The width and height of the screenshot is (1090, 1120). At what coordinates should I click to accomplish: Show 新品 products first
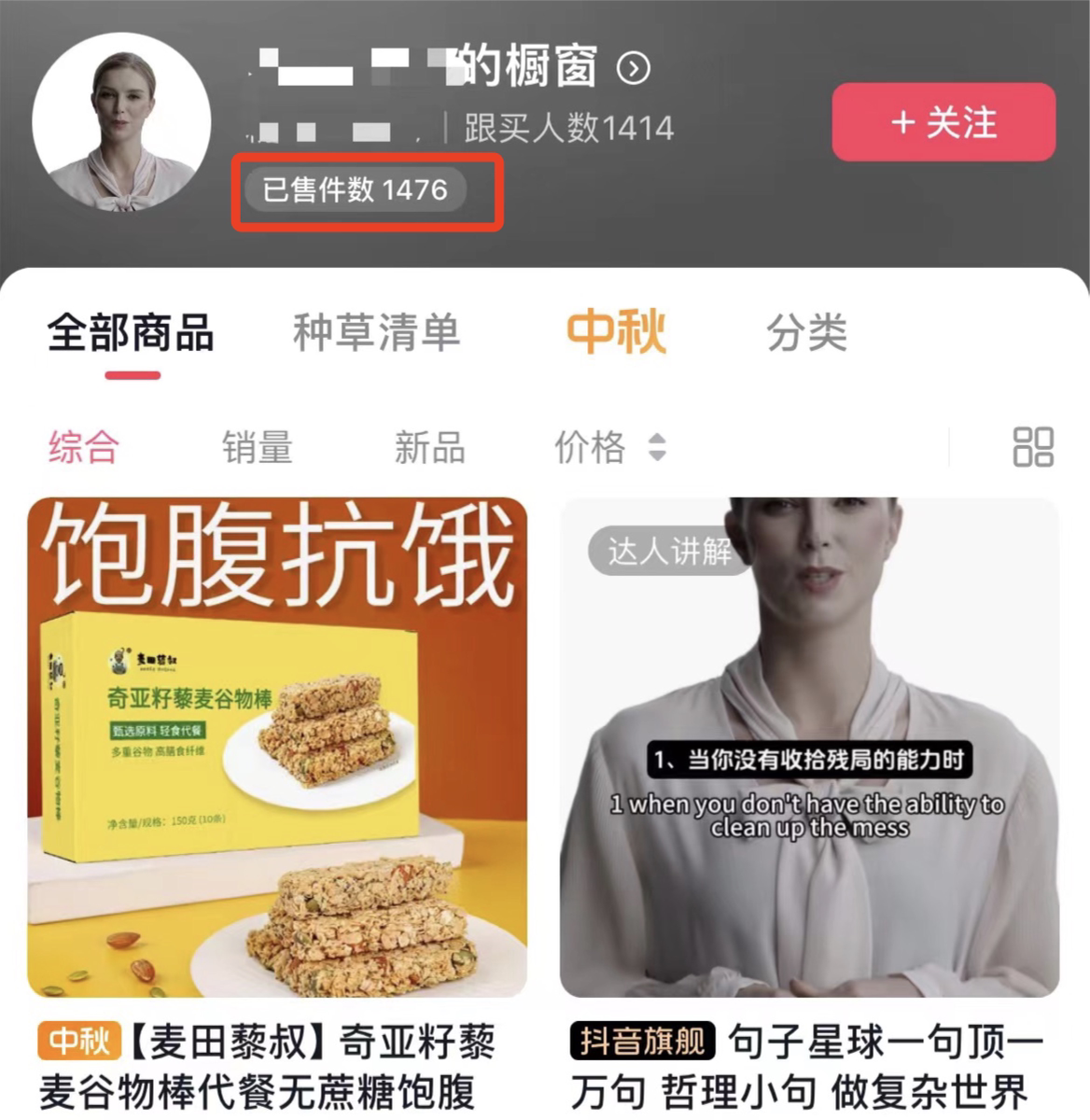pyautogui.click(x=429, y=447)
